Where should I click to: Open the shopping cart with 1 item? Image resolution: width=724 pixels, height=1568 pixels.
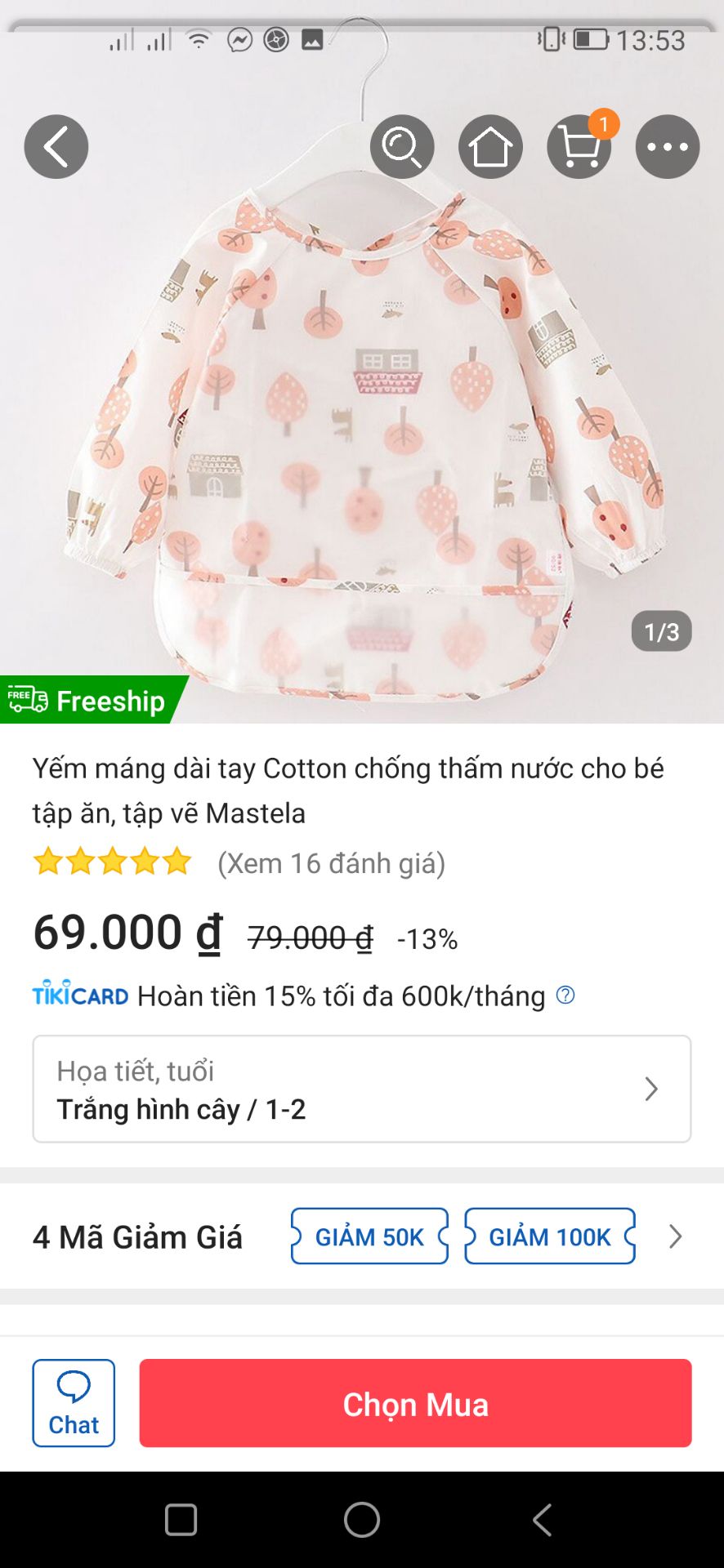click(x=579, y=149)
